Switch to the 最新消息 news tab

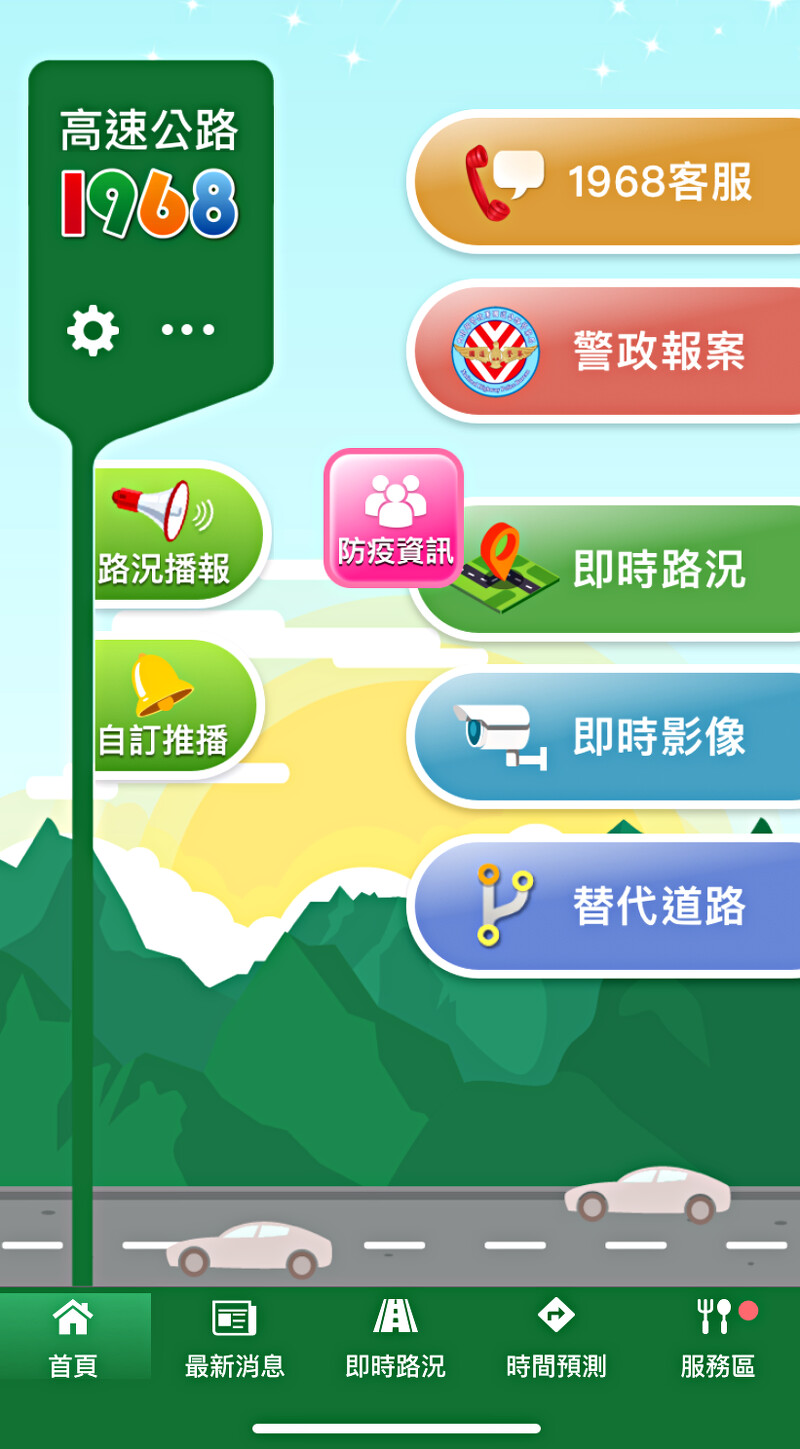[235, 1338]
